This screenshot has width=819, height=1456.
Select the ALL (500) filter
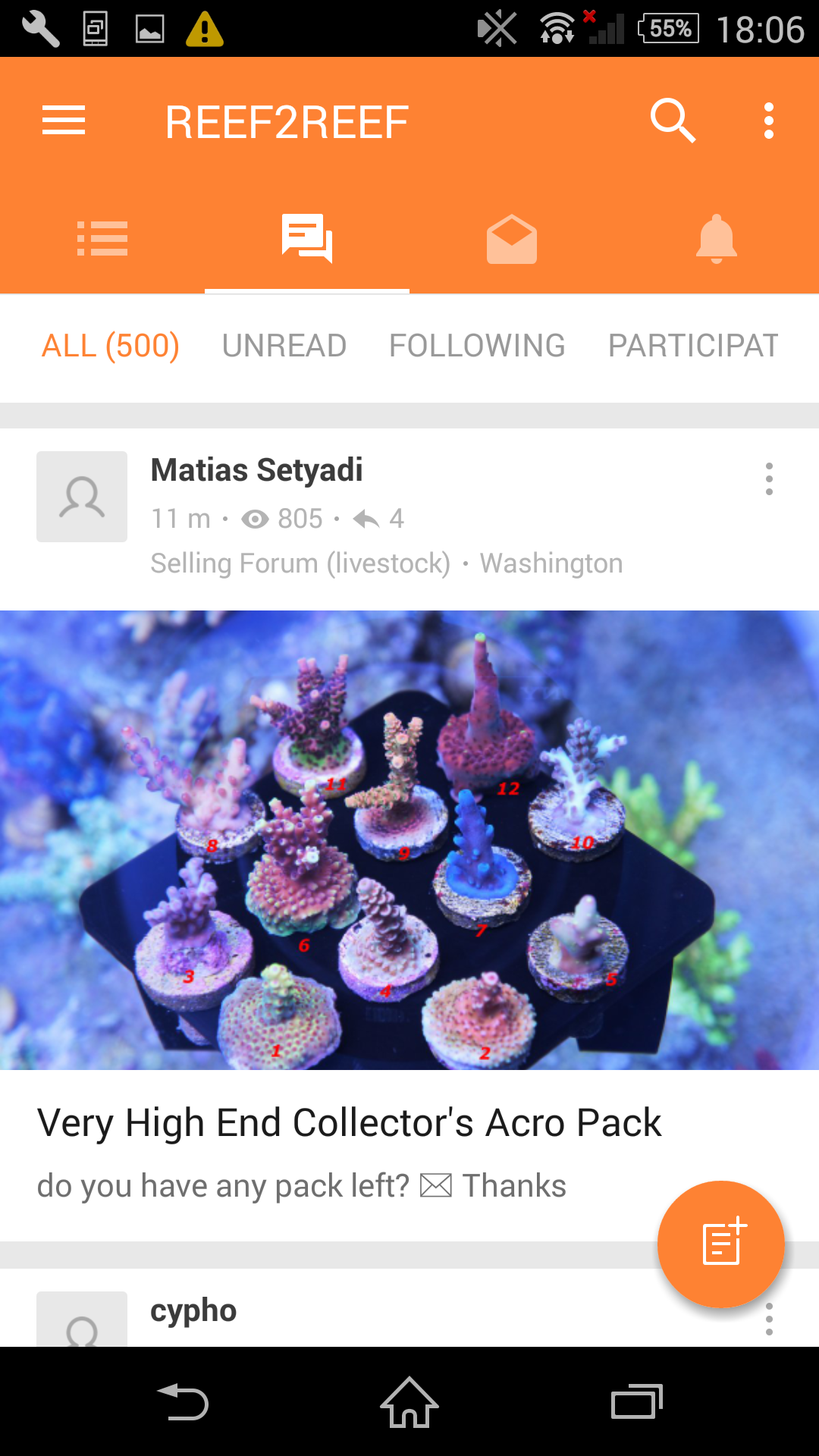[x=111, y=346]
